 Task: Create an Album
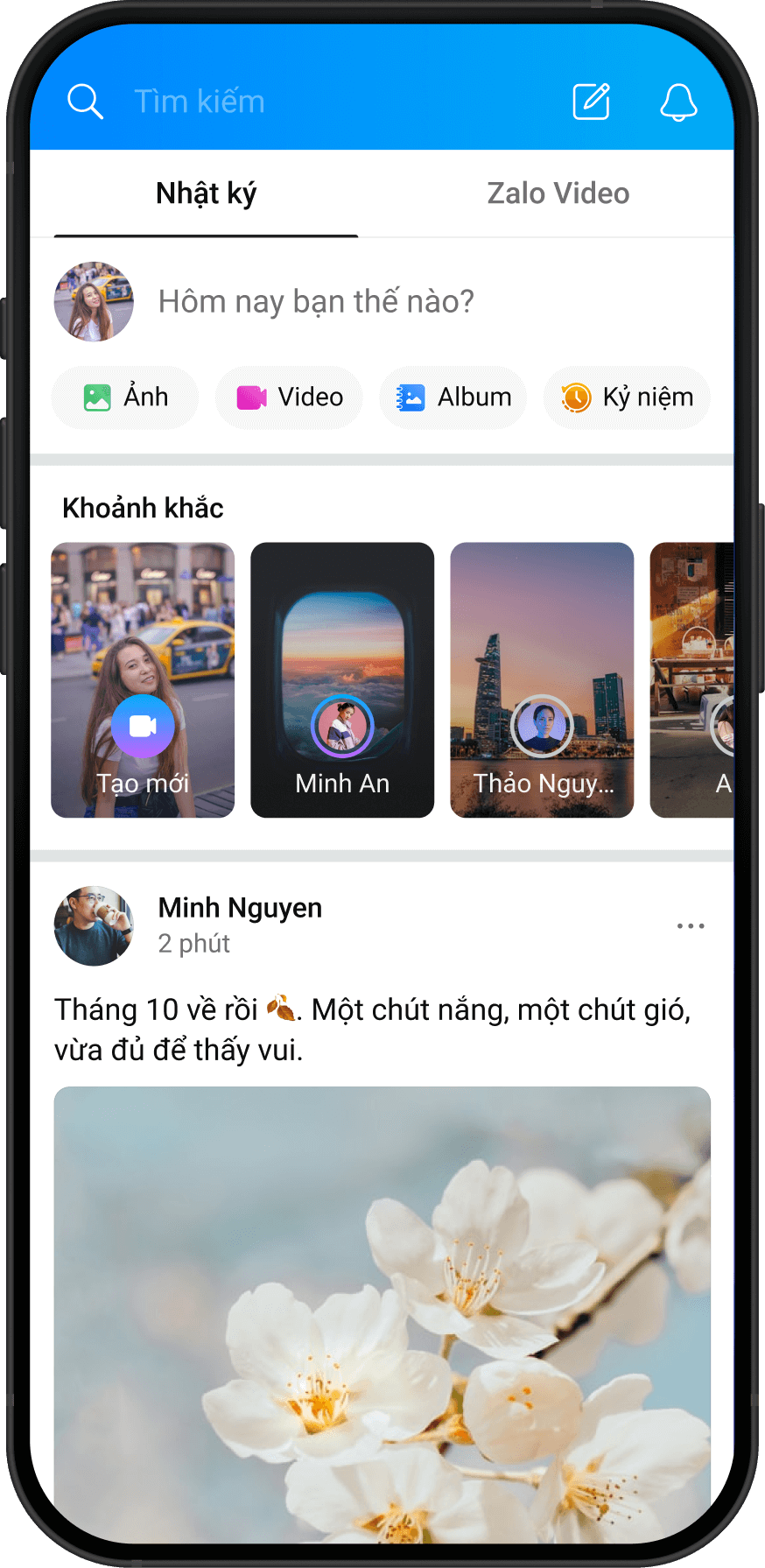coord(453,397)
